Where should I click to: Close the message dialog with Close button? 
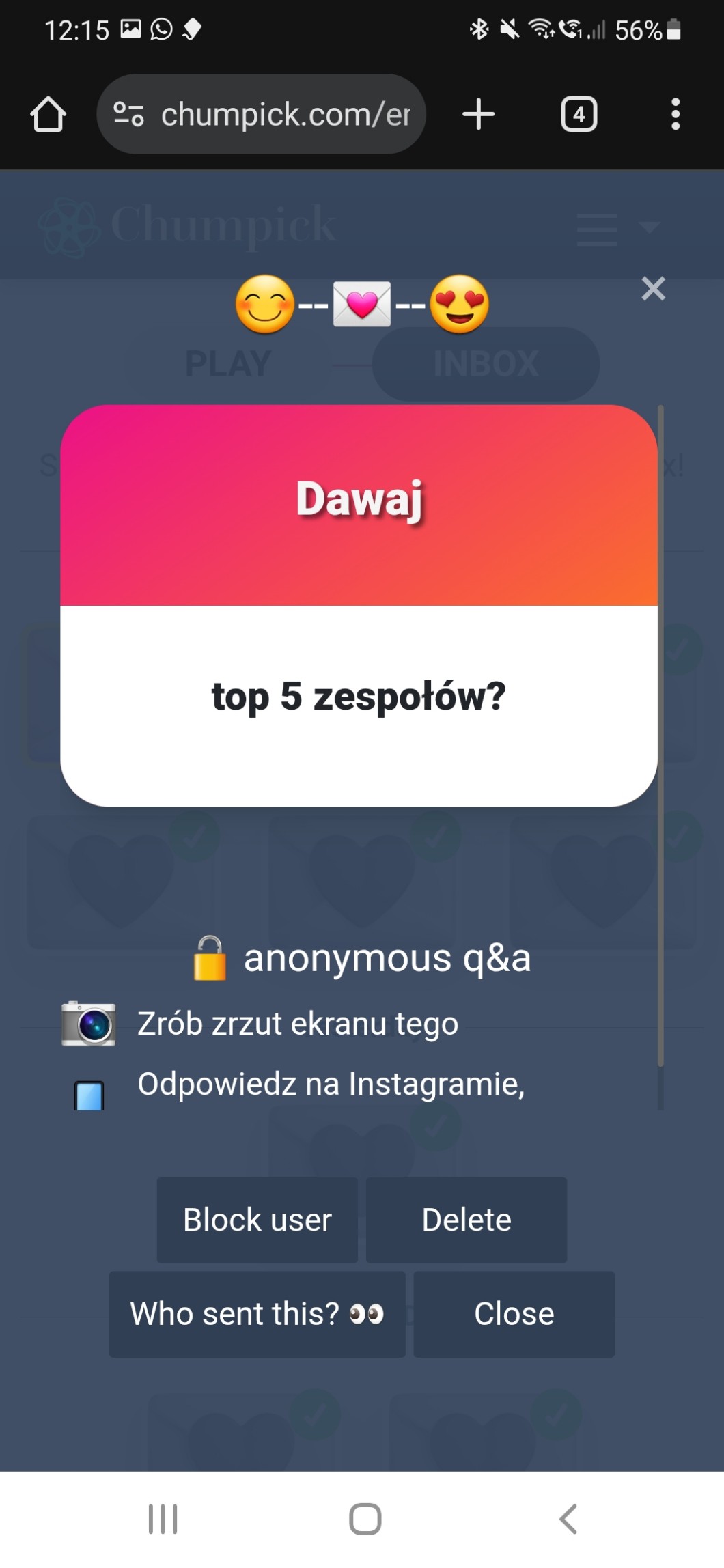(x=514, y=1314)
